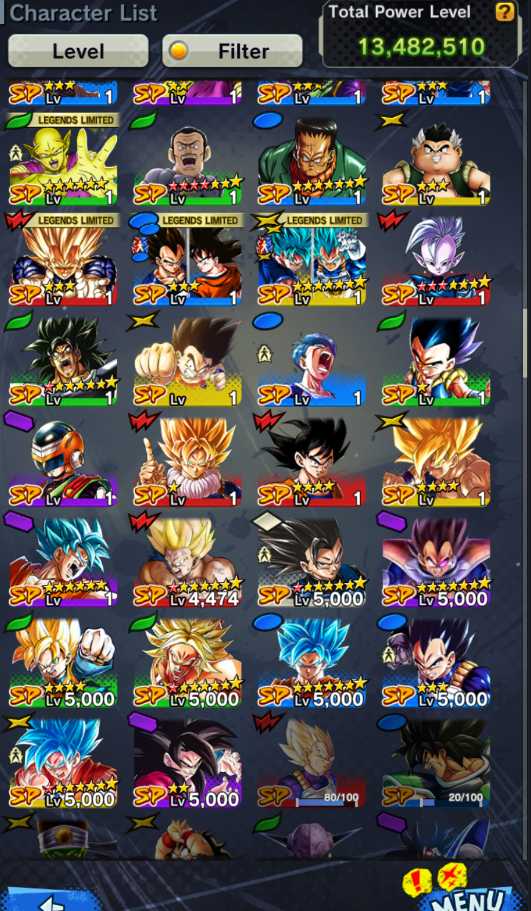Choose the chubby Gotenks yellow card

tap(436, 159)
